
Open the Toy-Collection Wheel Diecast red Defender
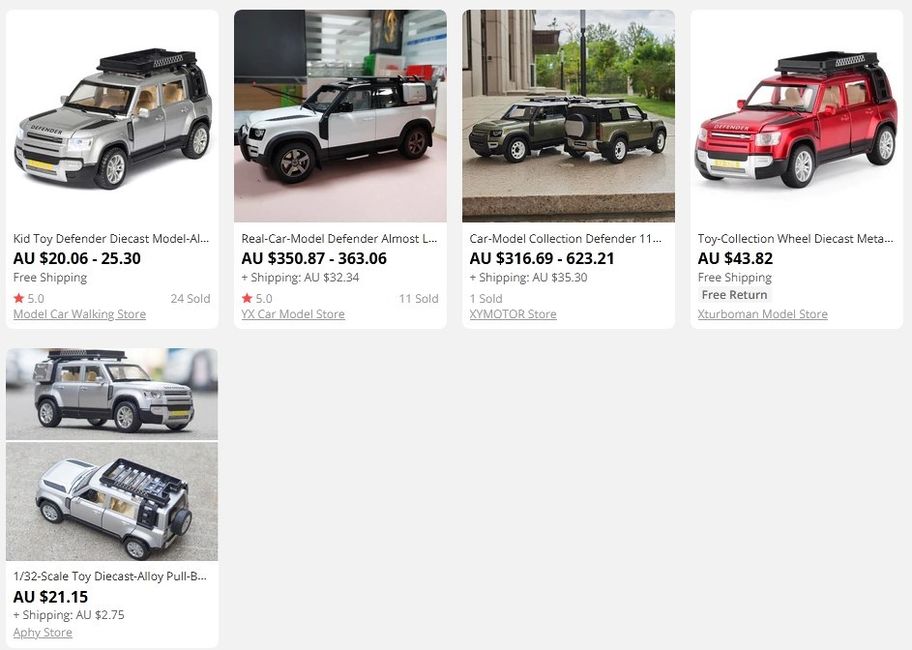click(795, 239)
